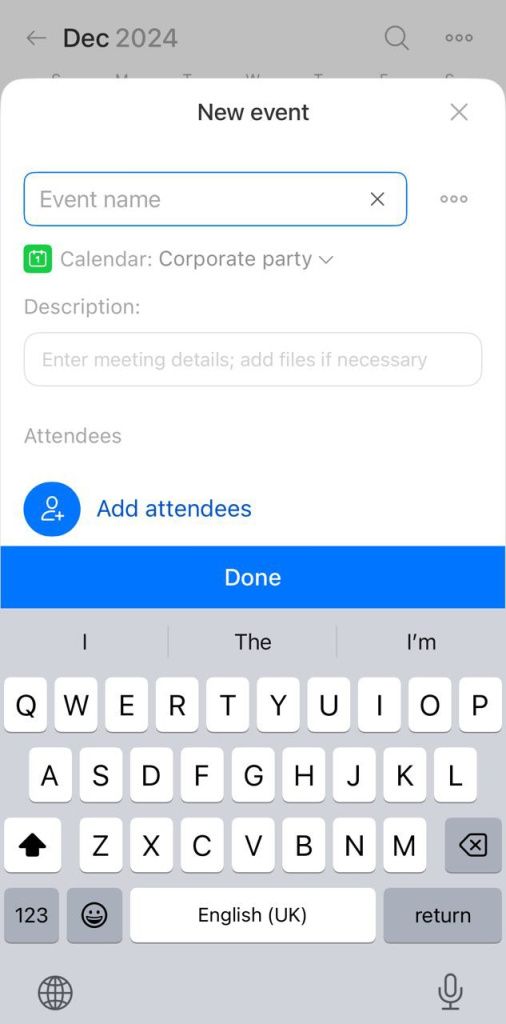506x1024 pixels.
Task: Start dictation with the microphone icon
Action: point(450,992)
